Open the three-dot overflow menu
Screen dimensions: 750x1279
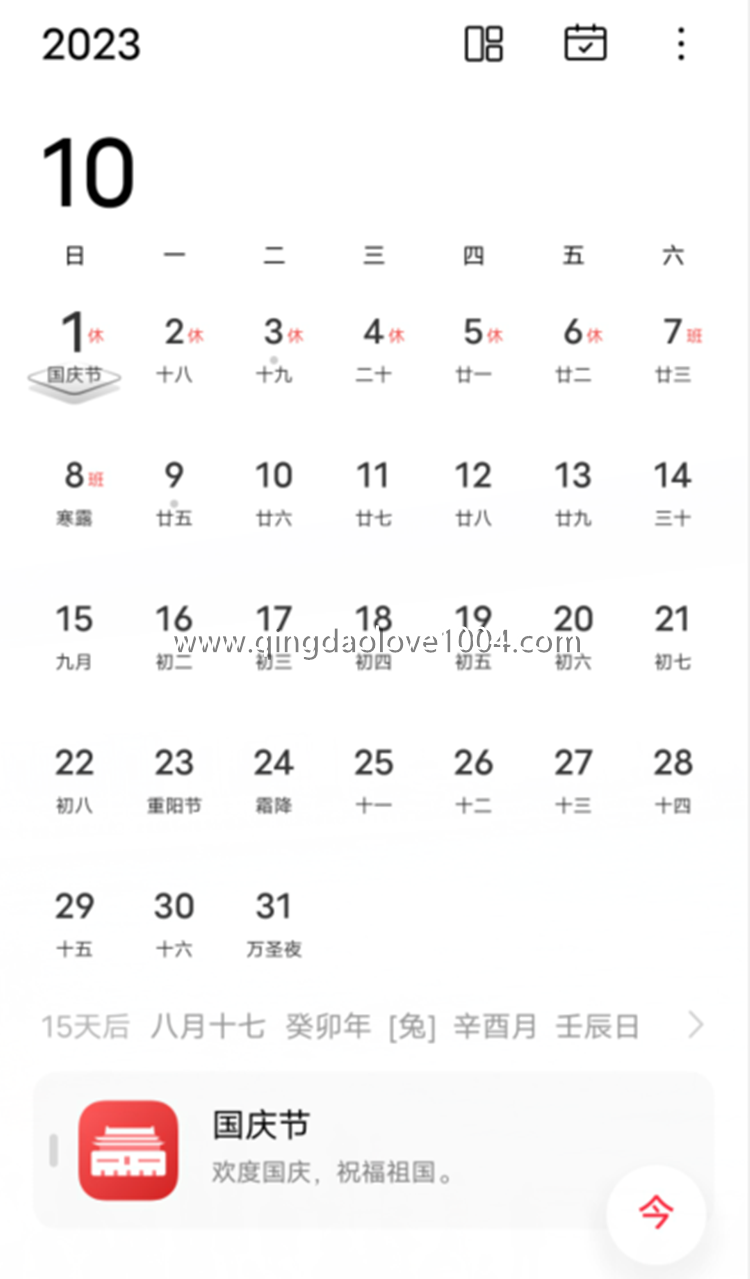coord(681,44)
